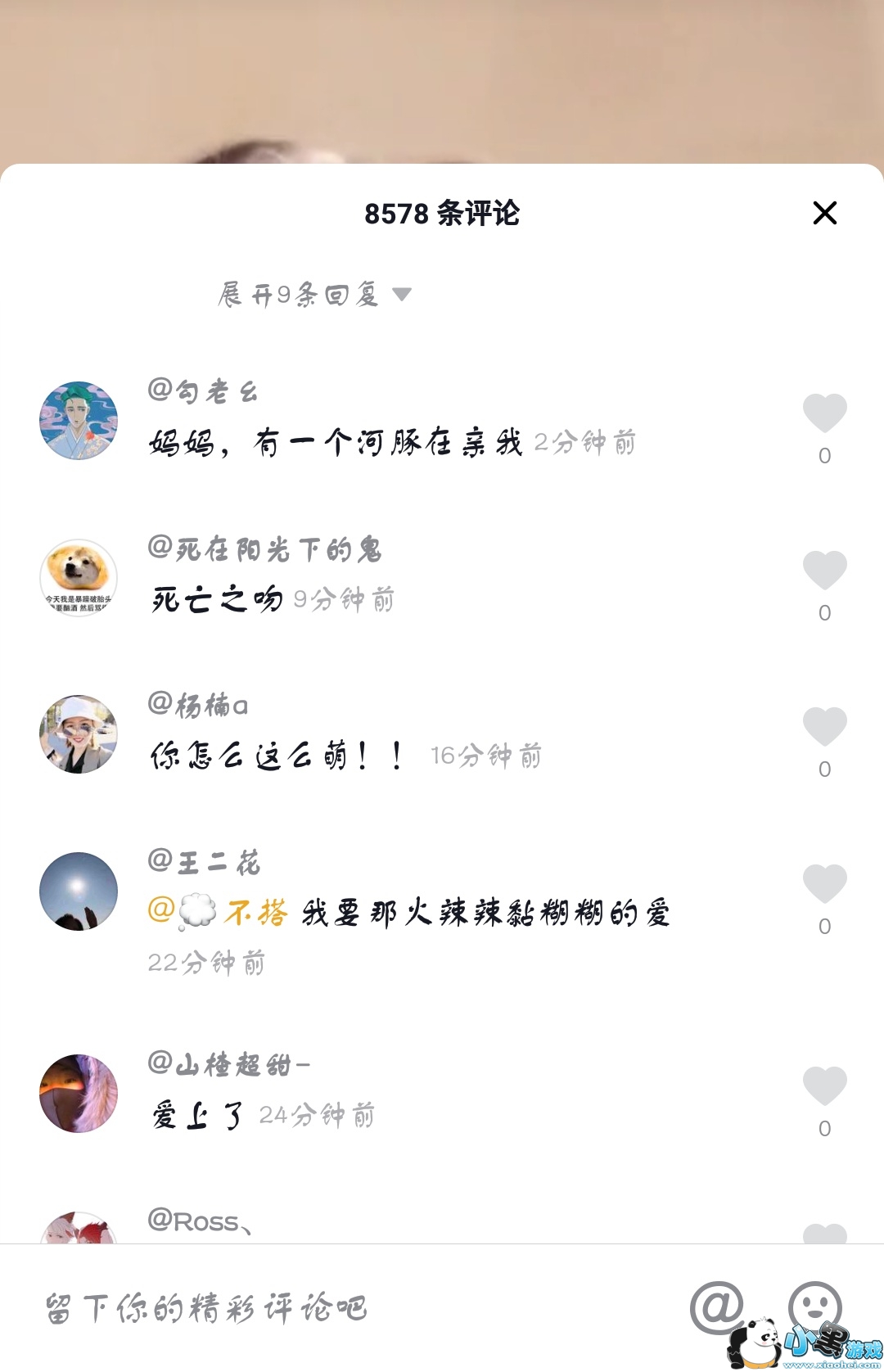Close the comments panel

824,213
